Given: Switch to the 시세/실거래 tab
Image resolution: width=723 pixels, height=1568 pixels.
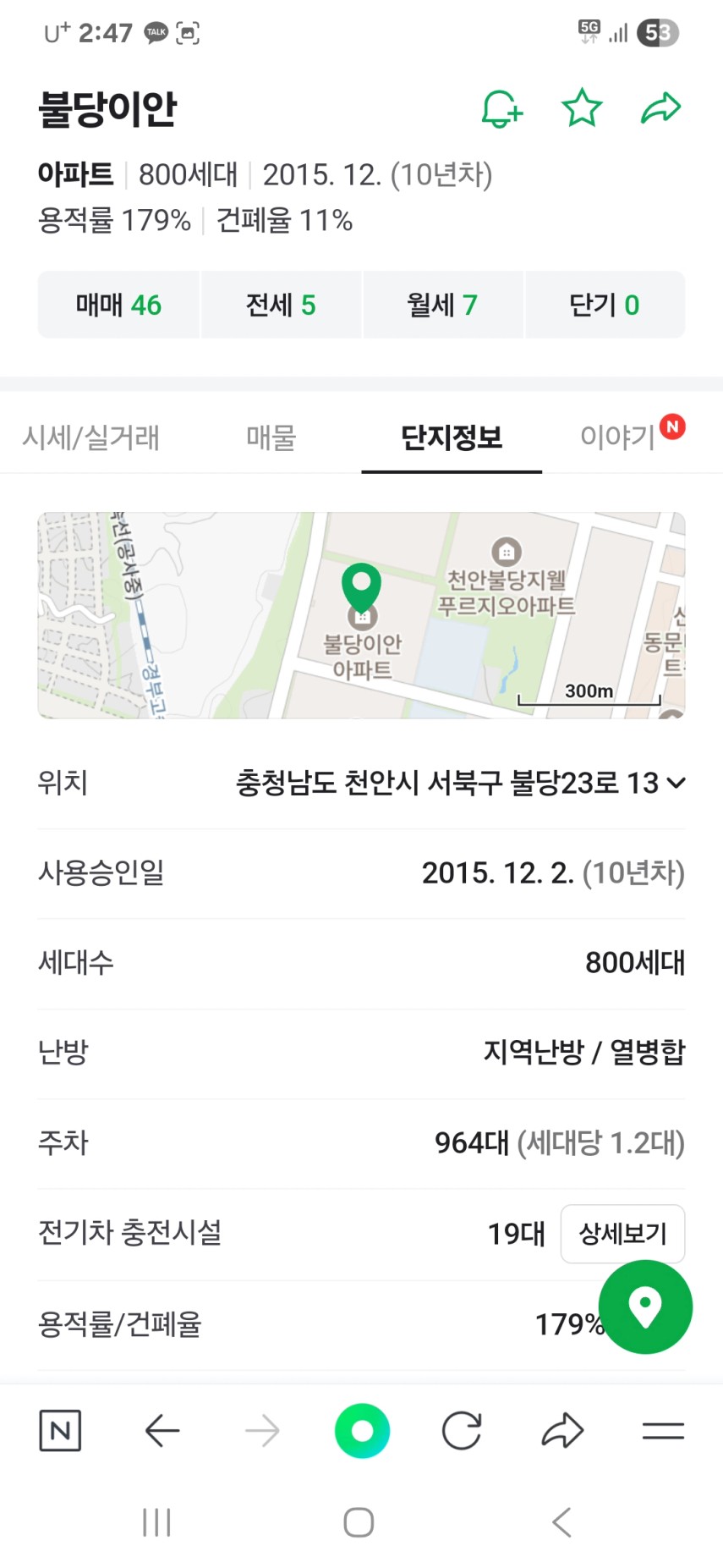Looking at the screenshot, I should [90, 437].
